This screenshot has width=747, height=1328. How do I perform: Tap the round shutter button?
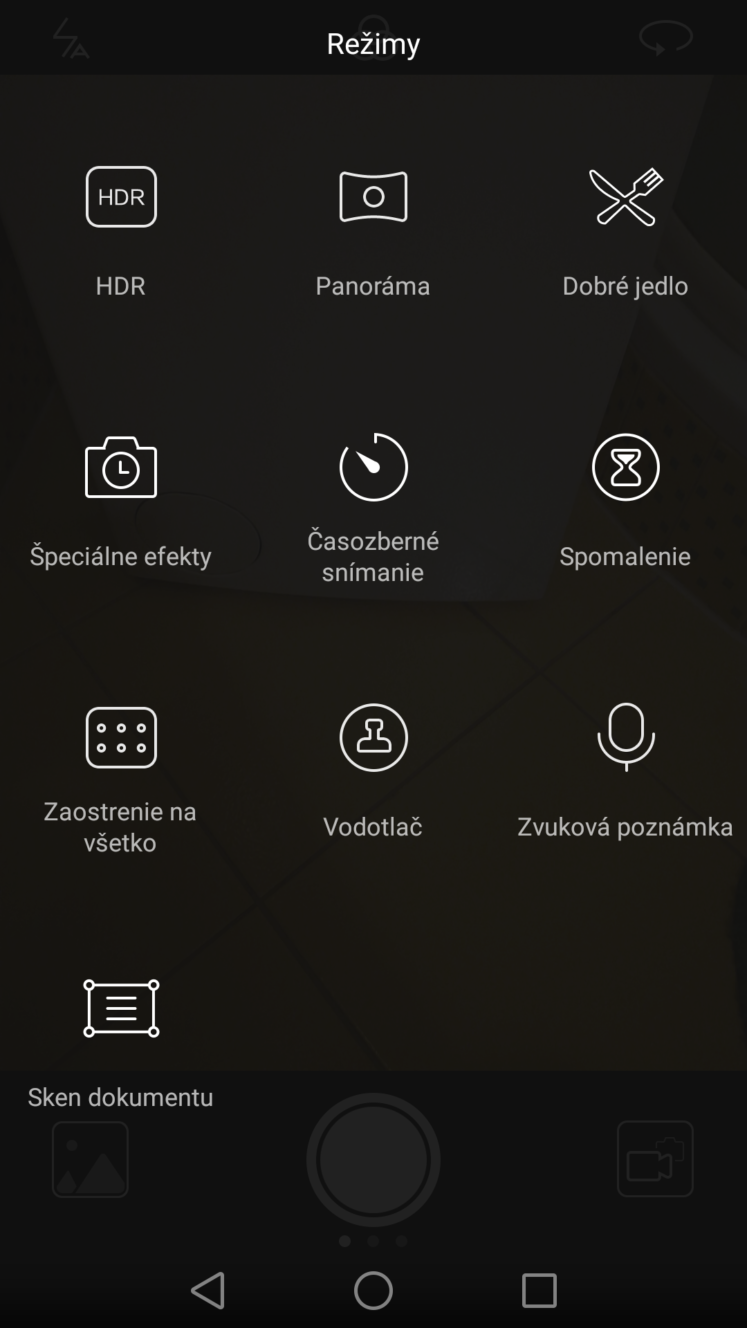click(x=373, y=1160)
